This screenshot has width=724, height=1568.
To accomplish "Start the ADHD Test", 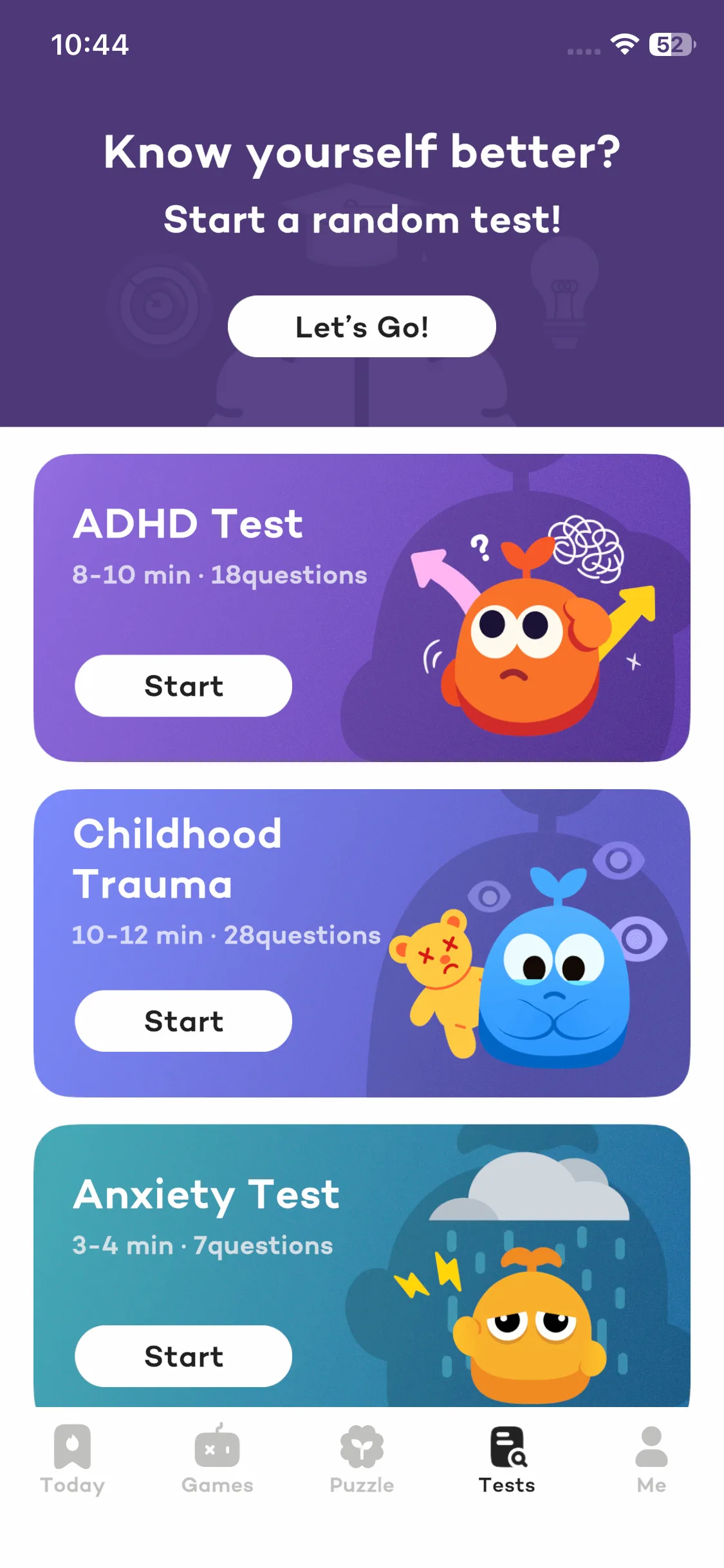I will coord(183,686).
